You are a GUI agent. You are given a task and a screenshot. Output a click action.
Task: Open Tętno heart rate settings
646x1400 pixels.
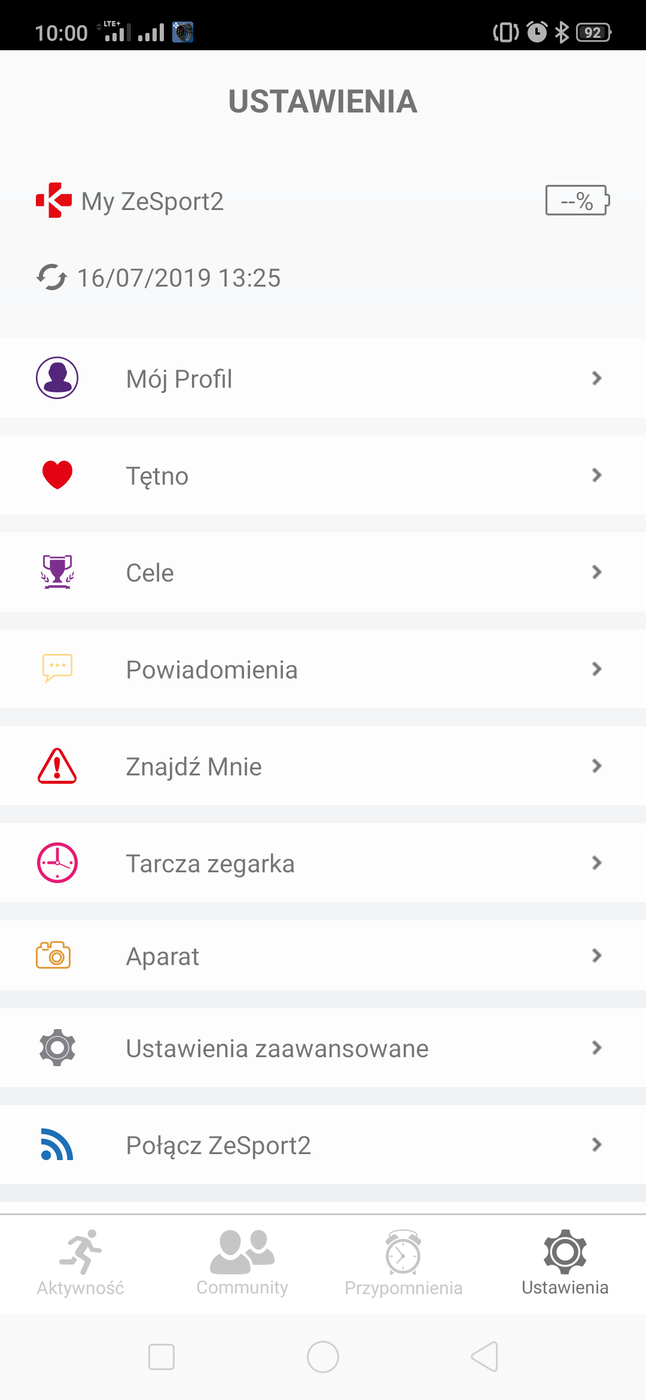tap(322, 476)
